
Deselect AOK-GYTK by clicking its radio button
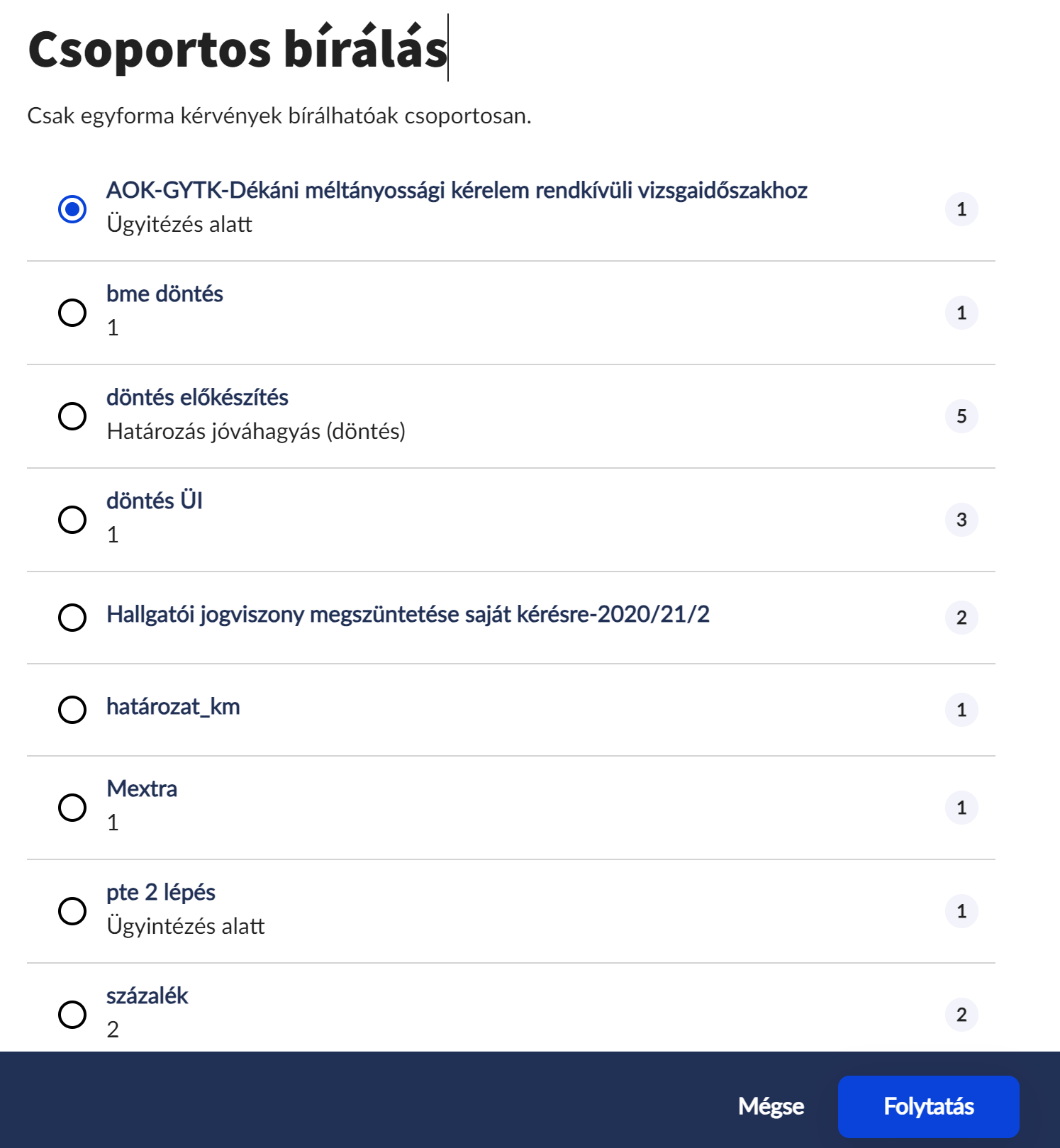pyautogui.click(x=72, y=208)
